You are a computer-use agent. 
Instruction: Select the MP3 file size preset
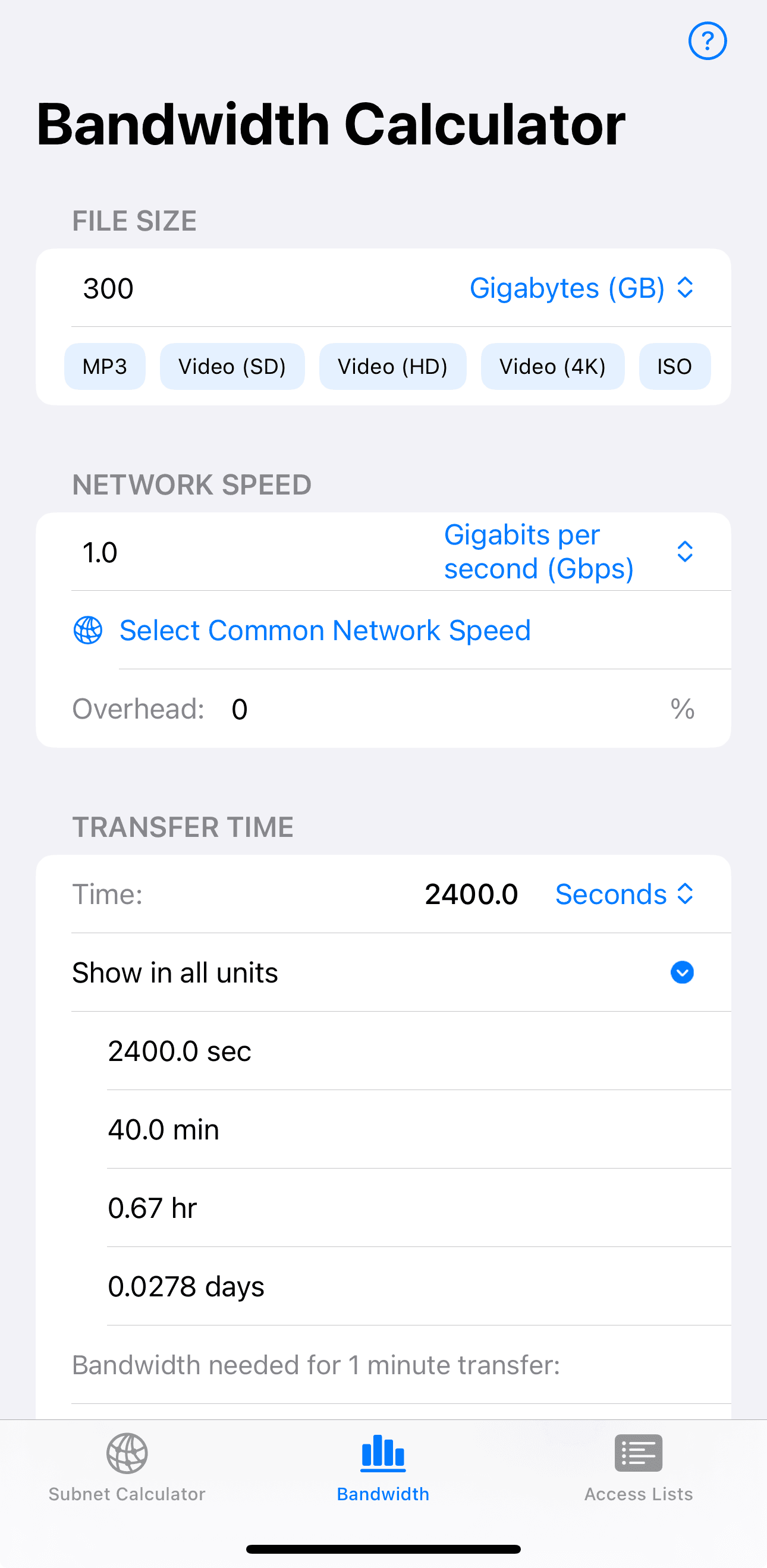click(x=104, y=366)
